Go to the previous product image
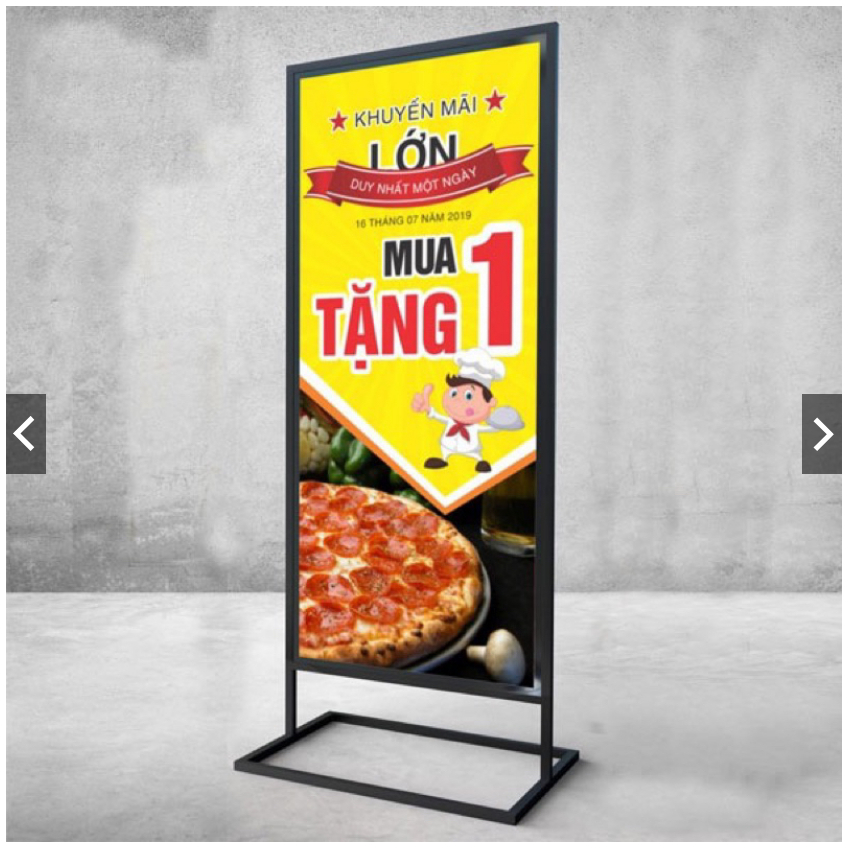 pos(25,434)
